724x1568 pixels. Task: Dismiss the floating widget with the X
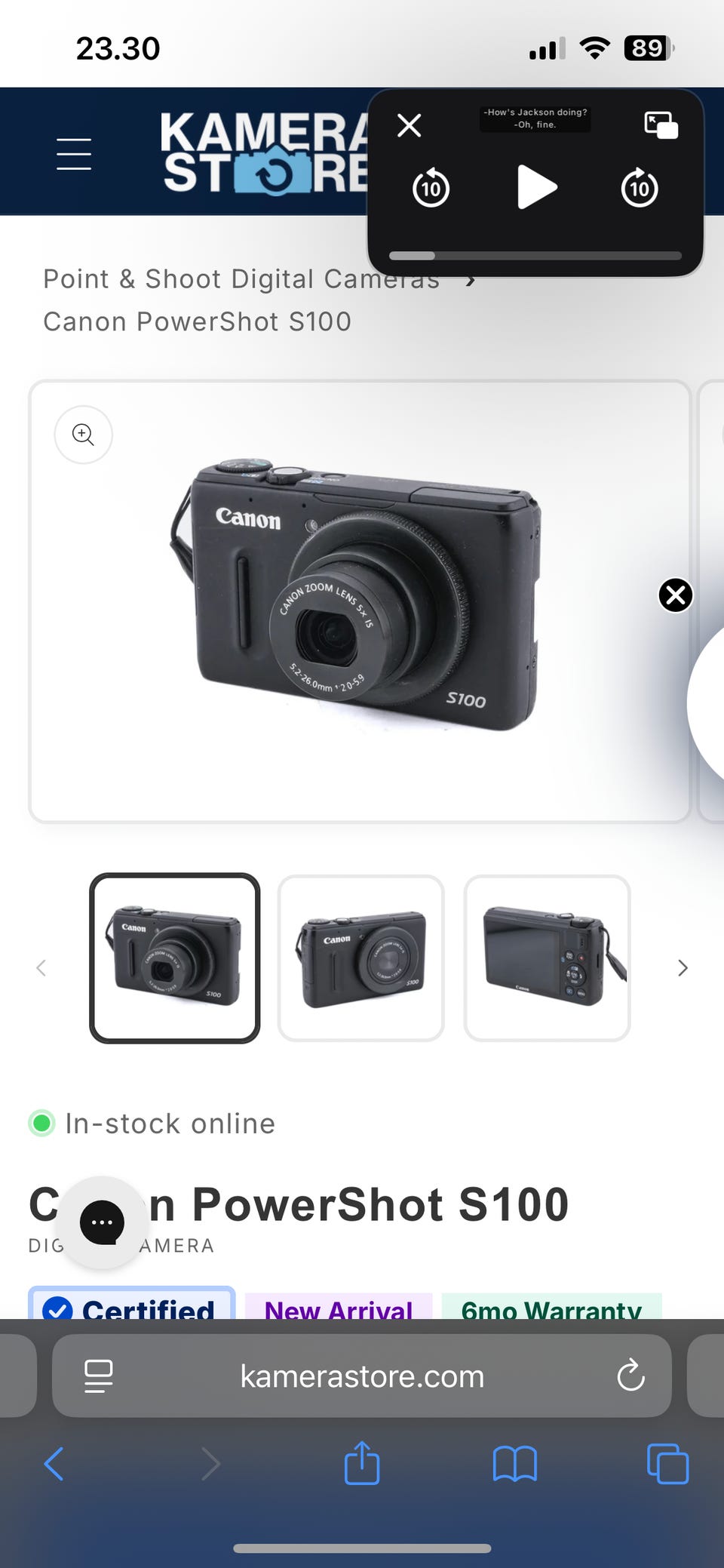point(676,595)
